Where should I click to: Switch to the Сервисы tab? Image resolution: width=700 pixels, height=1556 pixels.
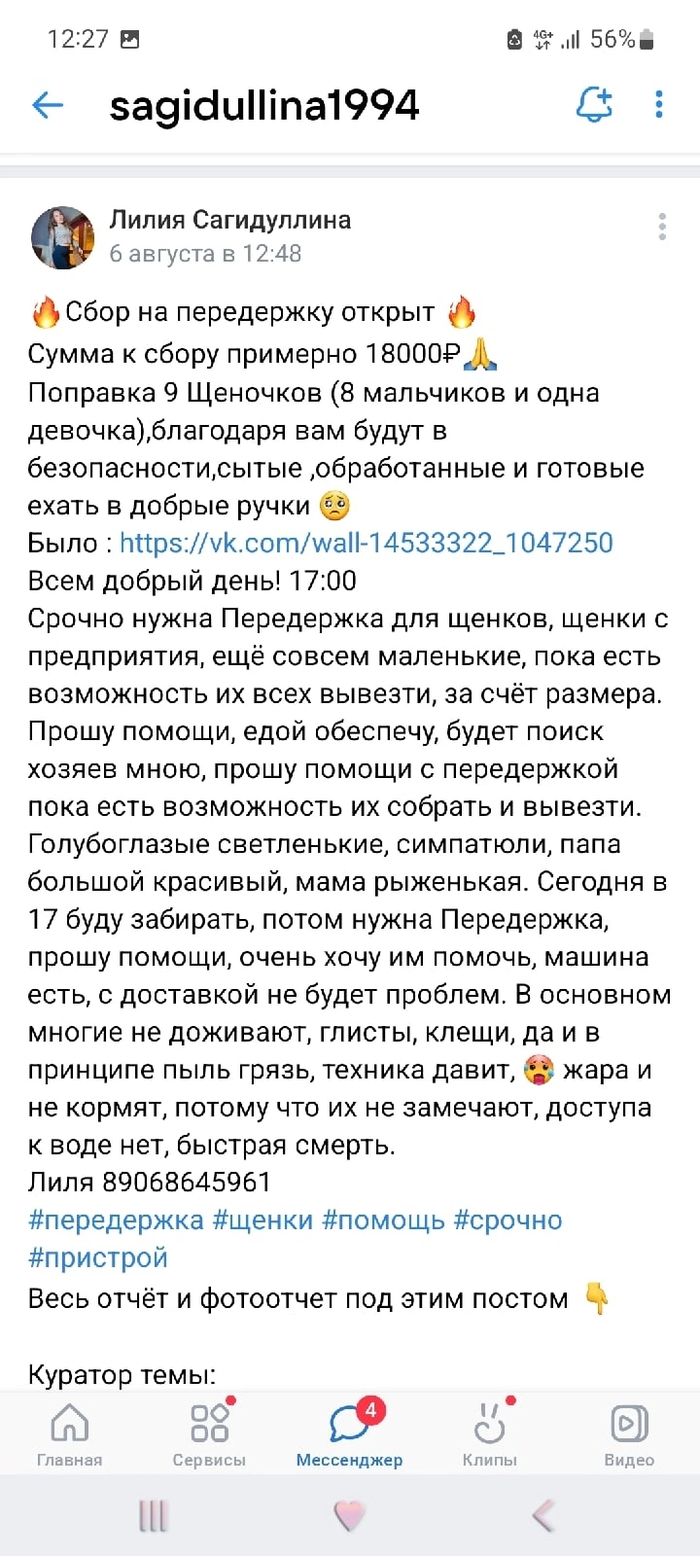(209, 1435)
